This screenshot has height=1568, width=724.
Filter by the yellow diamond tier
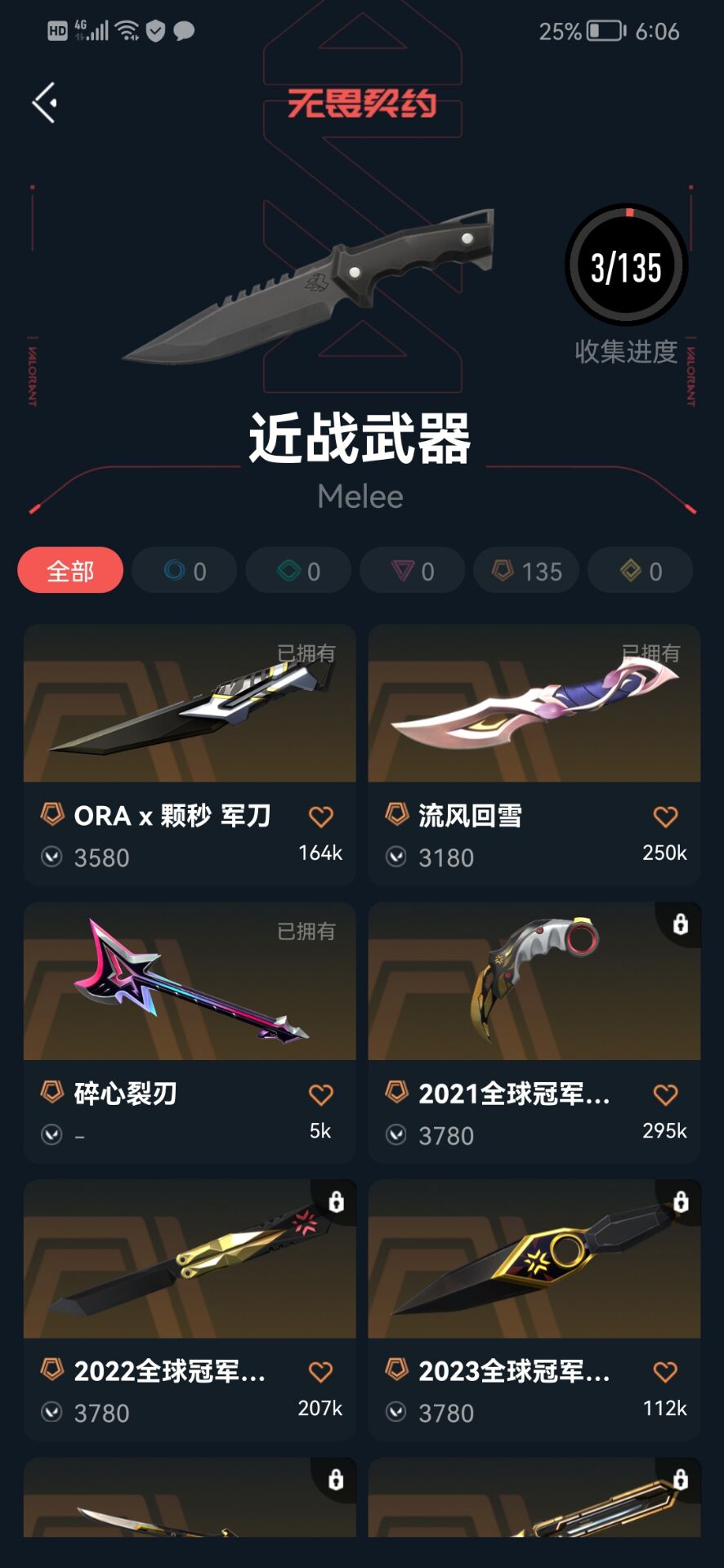click(x=640, y=570)
